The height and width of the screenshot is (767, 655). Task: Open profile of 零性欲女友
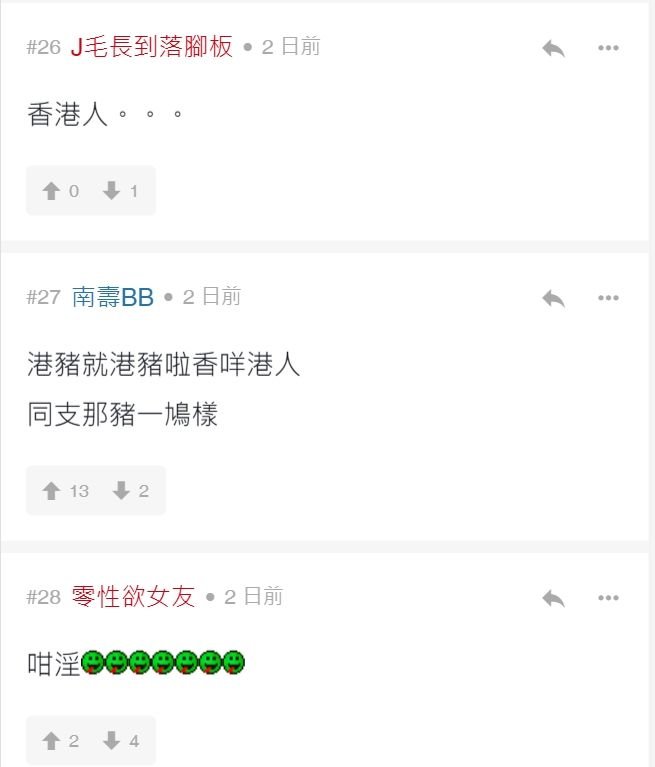(x=133, y=597)
